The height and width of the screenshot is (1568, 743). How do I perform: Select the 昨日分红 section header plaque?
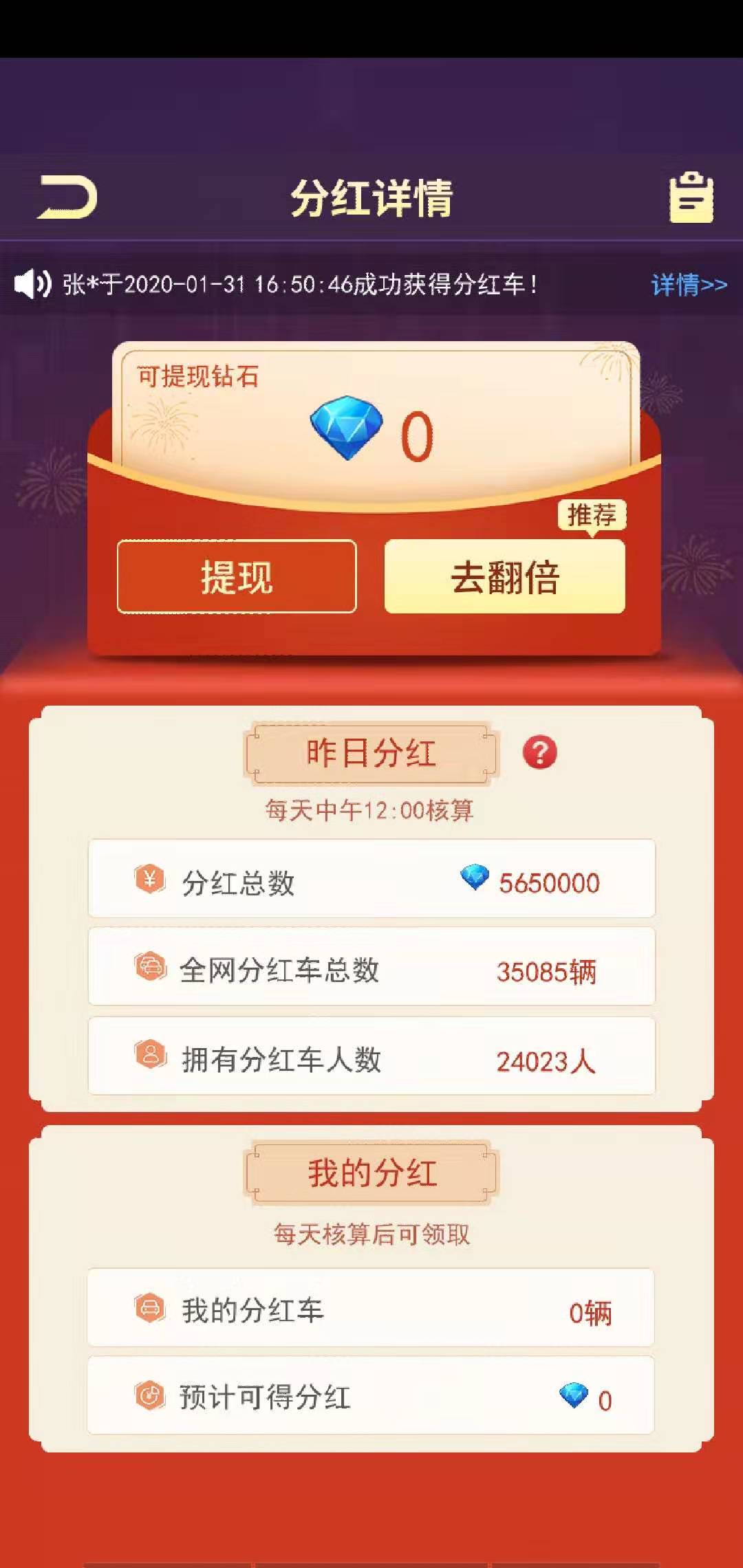coord(371,752)
